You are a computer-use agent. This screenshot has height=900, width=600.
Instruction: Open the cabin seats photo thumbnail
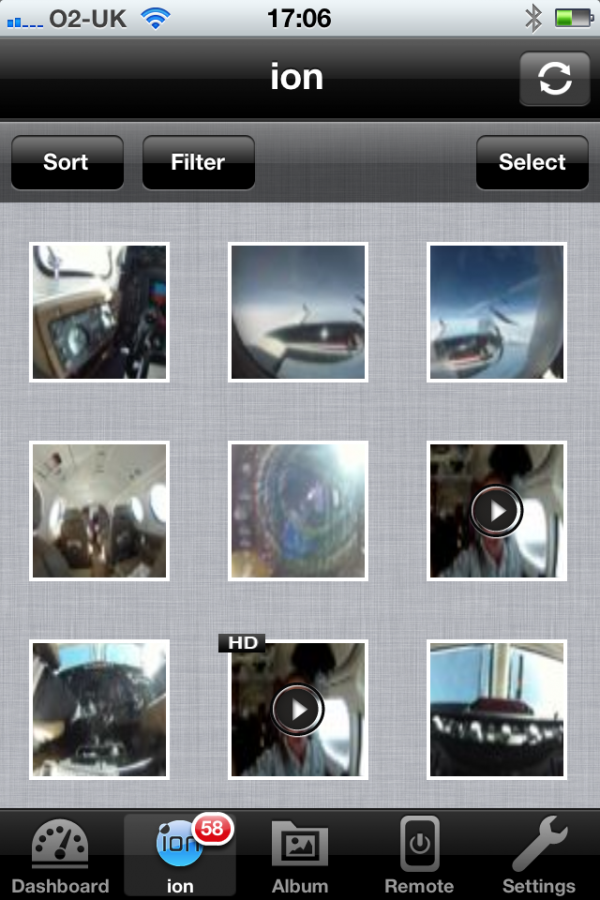coord(99,510)
